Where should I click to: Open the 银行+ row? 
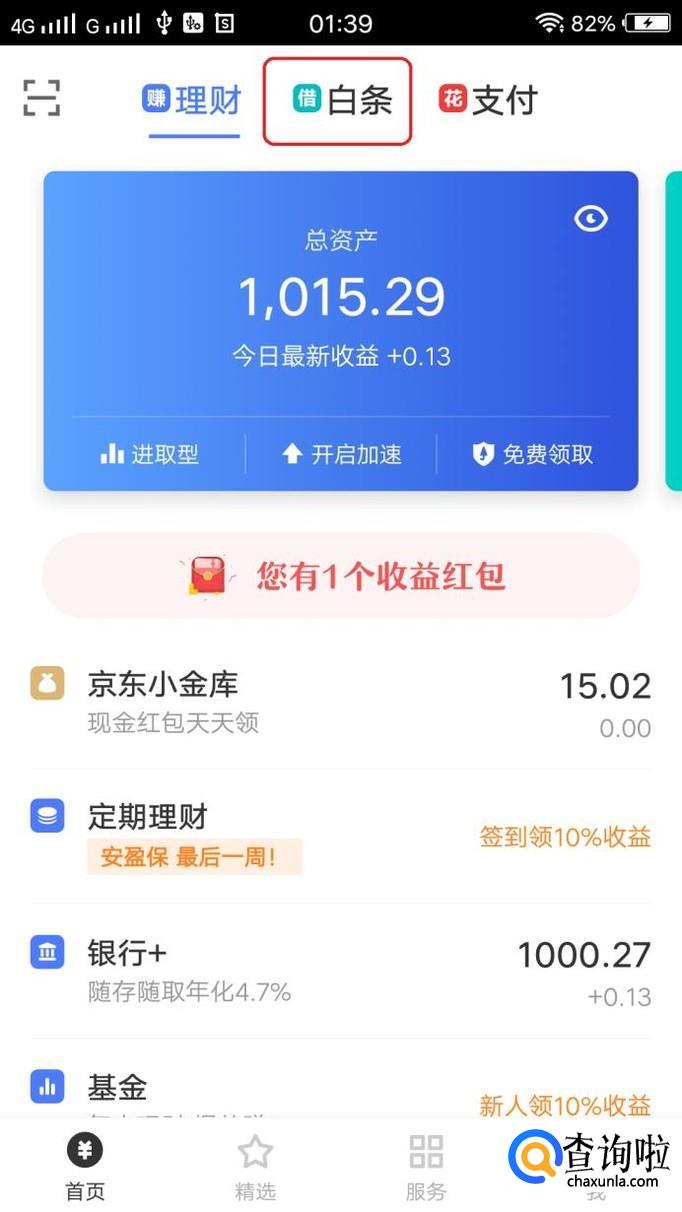tap(340, 970)
